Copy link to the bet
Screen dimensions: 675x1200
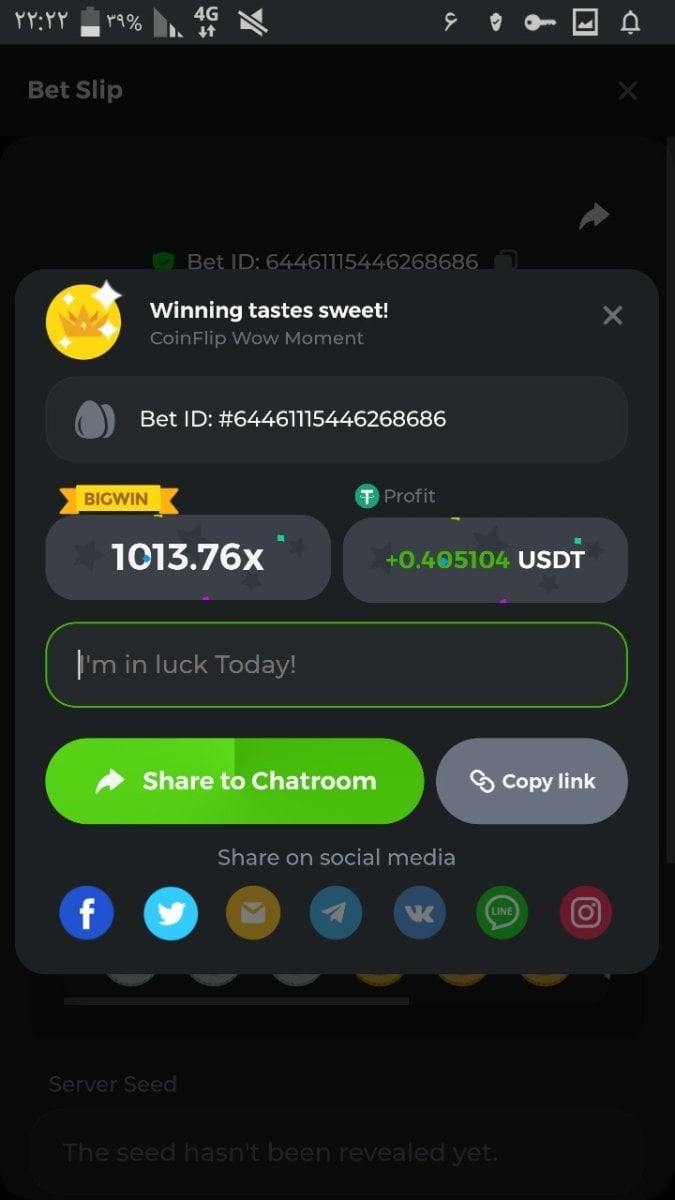532,781
